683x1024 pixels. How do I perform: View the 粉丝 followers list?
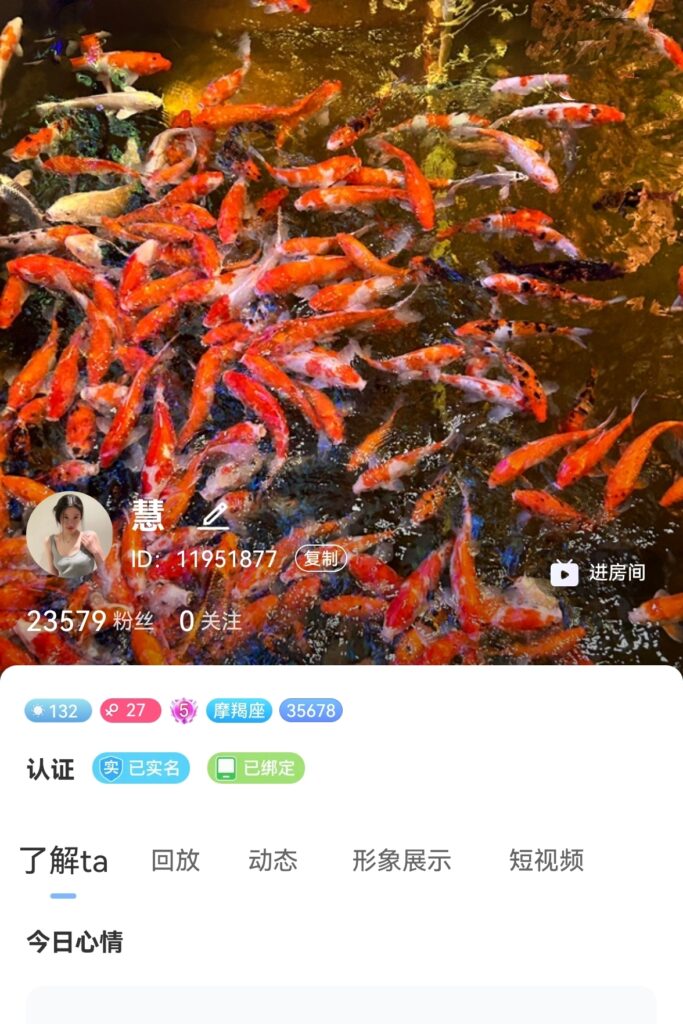(x=90, y=621)
